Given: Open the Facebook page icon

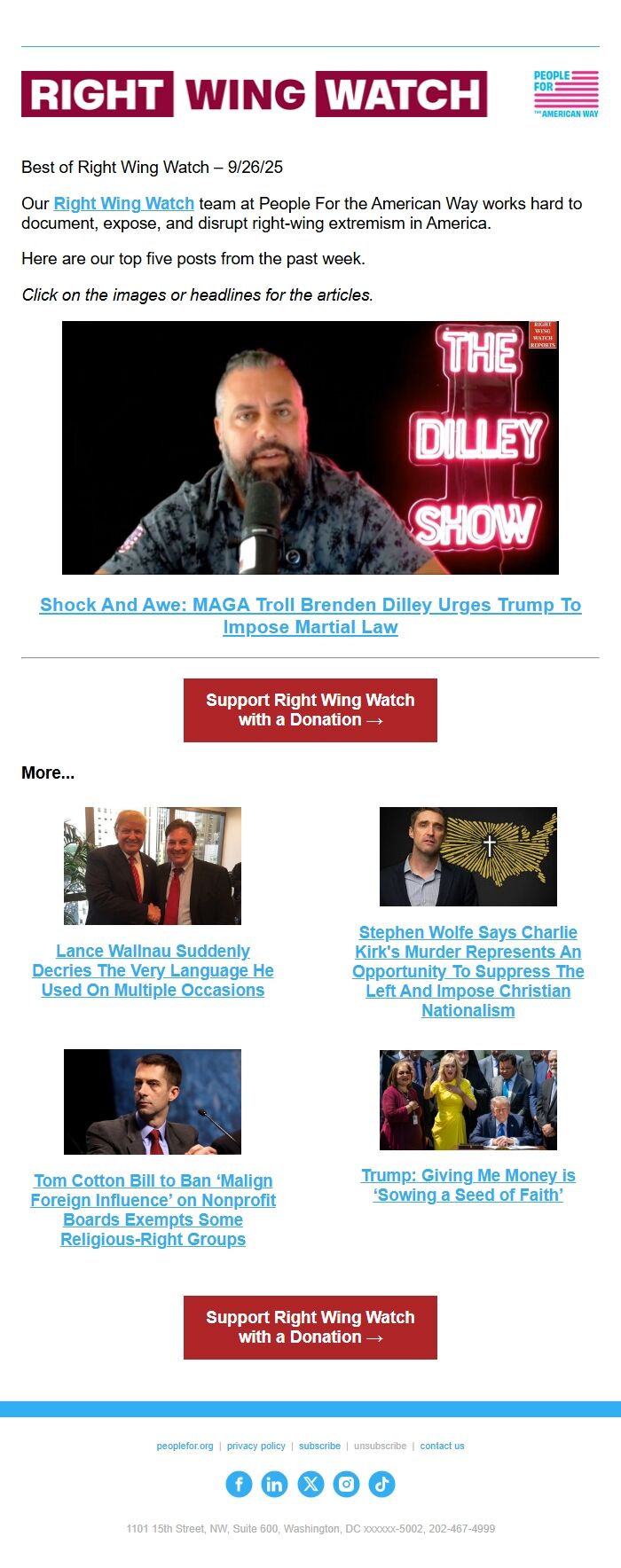Looking at the screenshot, I should [239, 1484].
